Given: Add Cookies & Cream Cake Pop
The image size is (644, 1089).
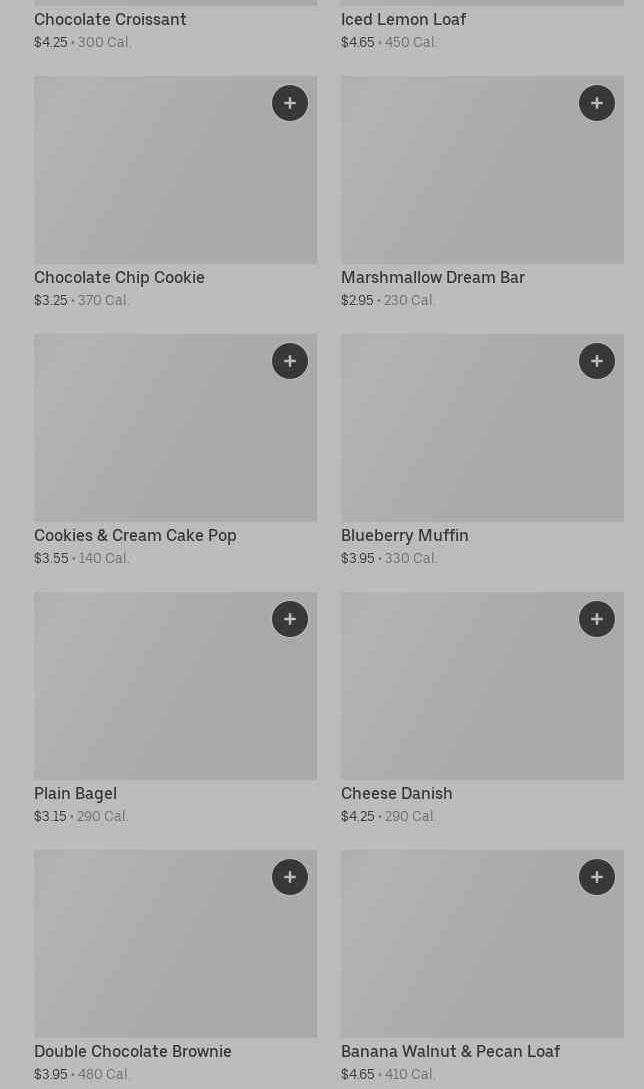Looking at the screenshot, I should point(290,361).
